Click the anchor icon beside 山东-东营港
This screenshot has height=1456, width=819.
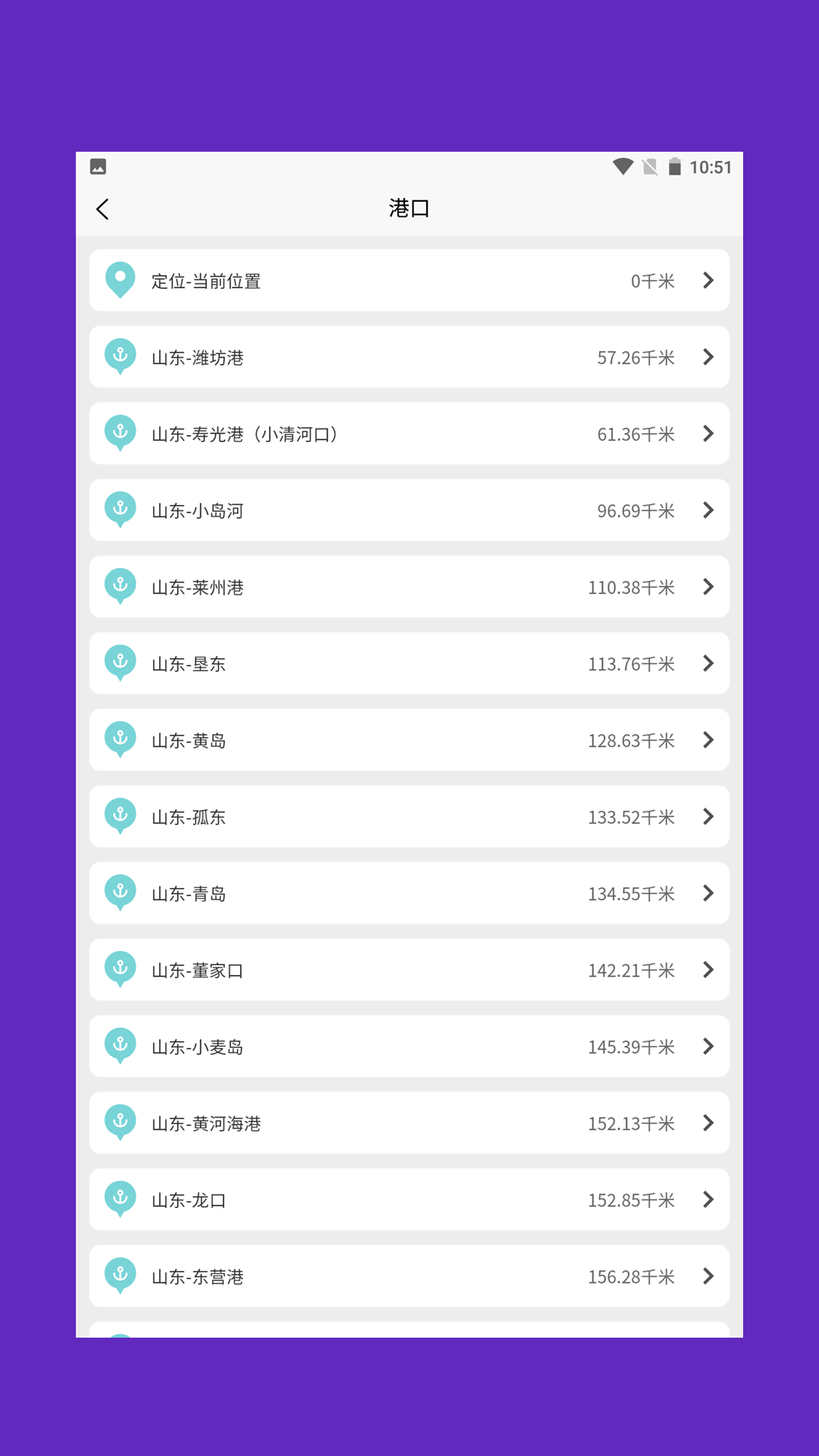(x=120, y=1276)
